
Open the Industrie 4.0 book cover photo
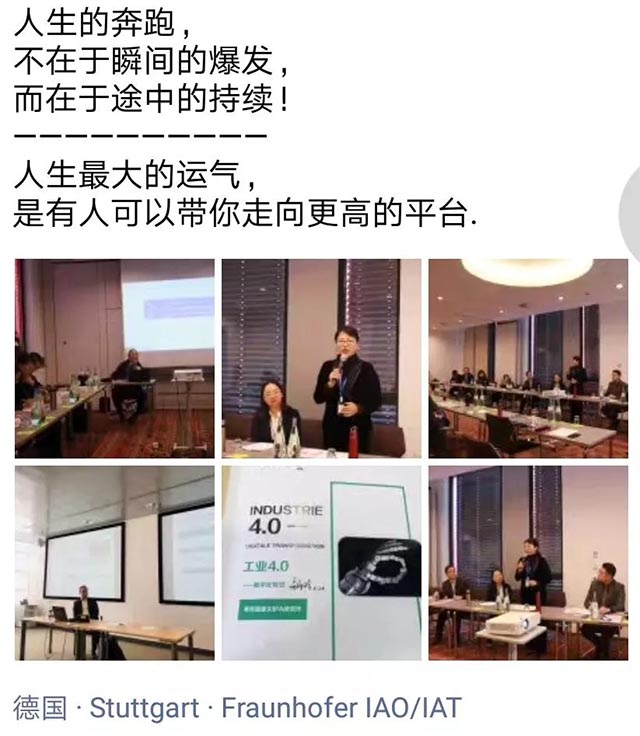(321, 563)
